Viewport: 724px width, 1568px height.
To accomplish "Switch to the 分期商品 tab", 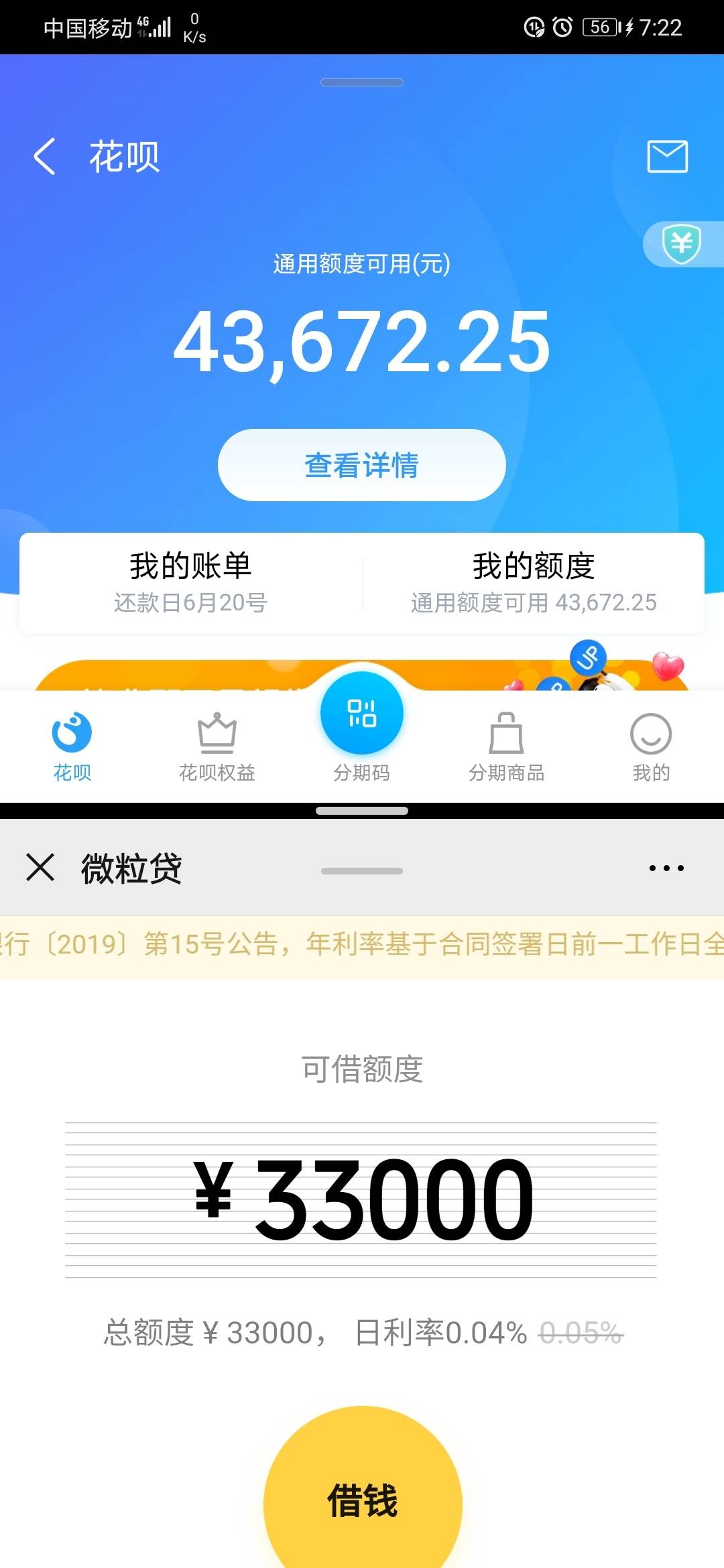I will coord(506,747).
